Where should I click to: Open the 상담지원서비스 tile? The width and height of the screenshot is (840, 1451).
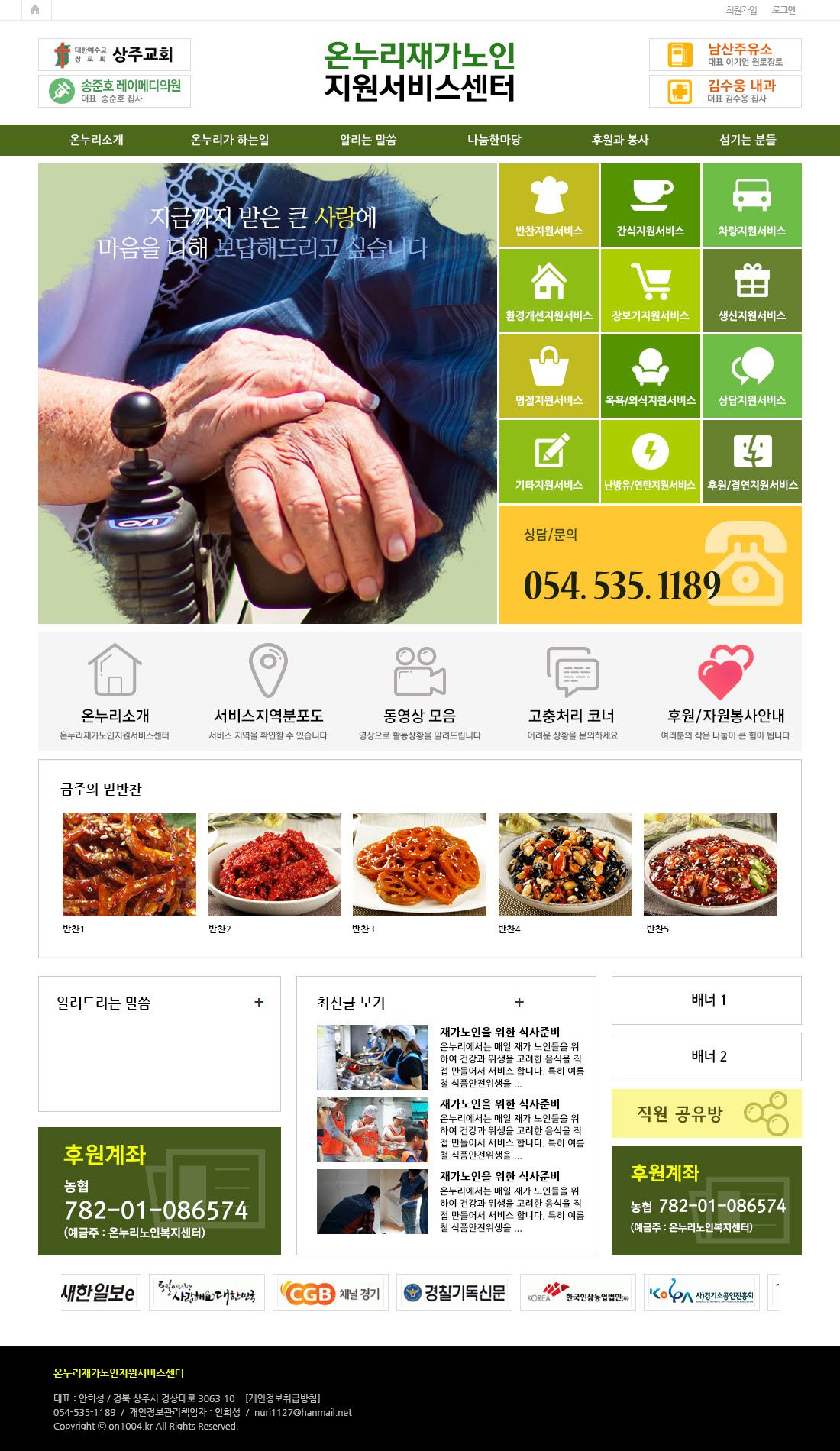pyautogui.click(x=751, y=376)
